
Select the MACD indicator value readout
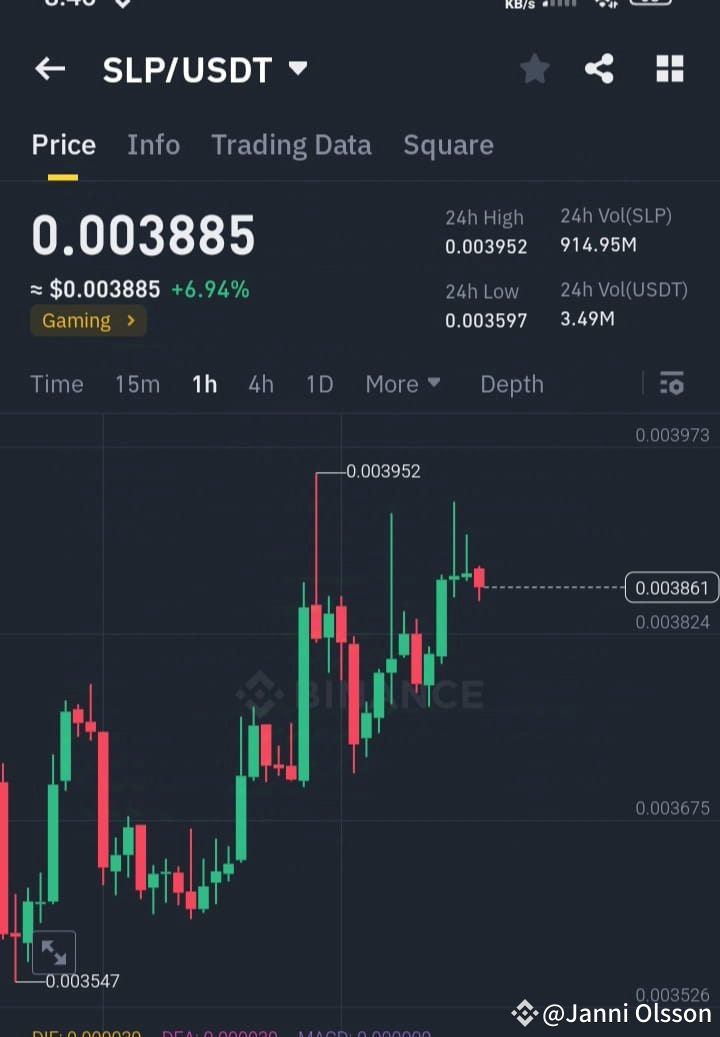click(x=365, y=1034)
